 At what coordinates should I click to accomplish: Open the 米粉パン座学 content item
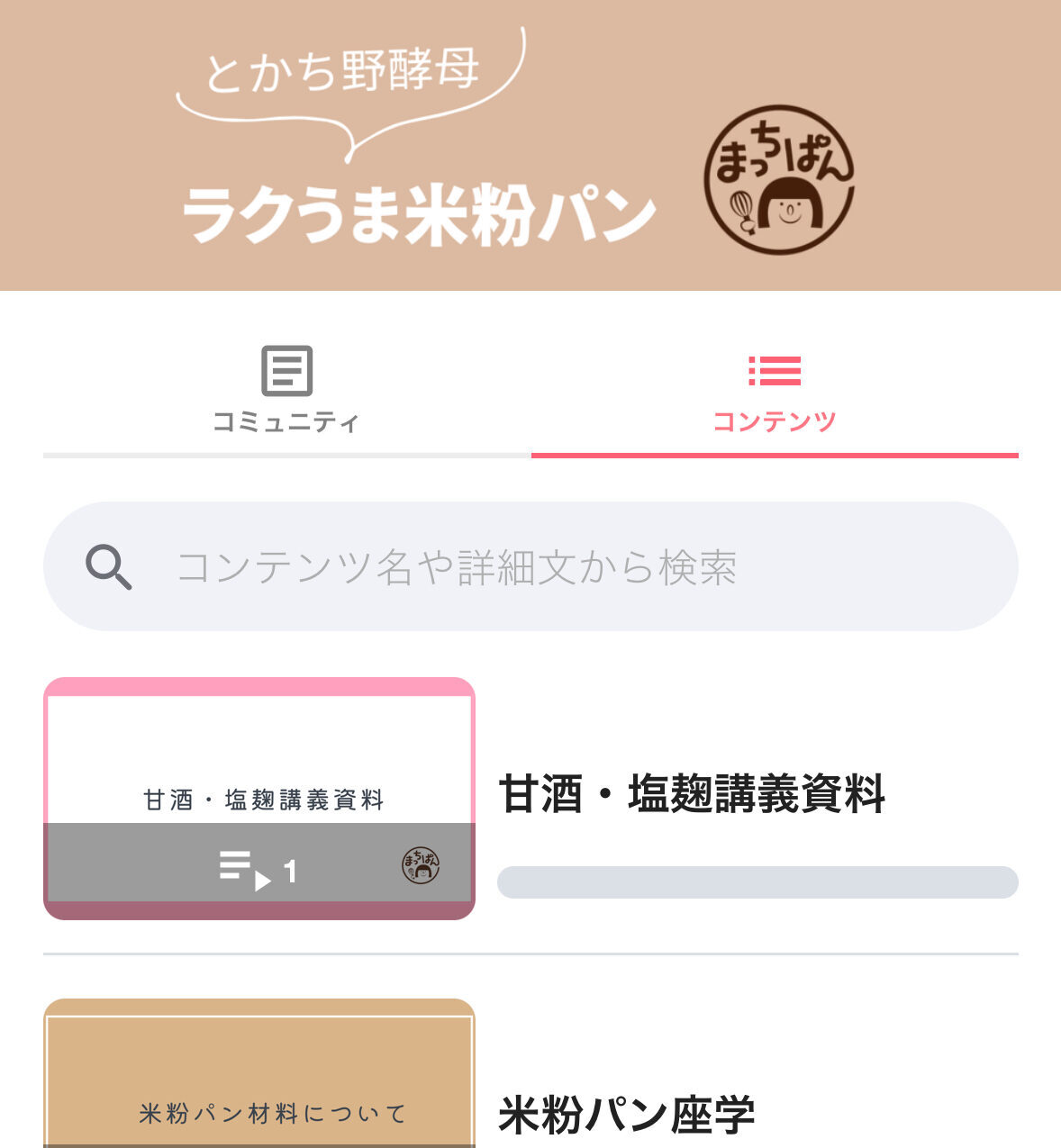[x=627, y=1114]
